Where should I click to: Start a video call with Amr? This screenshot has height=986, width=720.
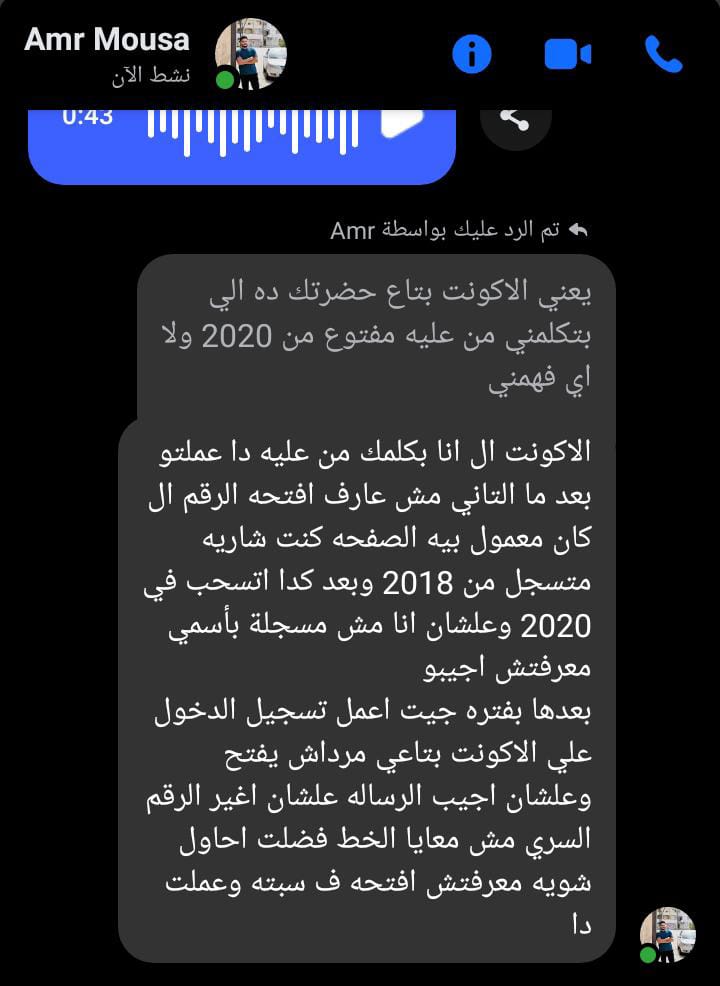pos(567,54)
